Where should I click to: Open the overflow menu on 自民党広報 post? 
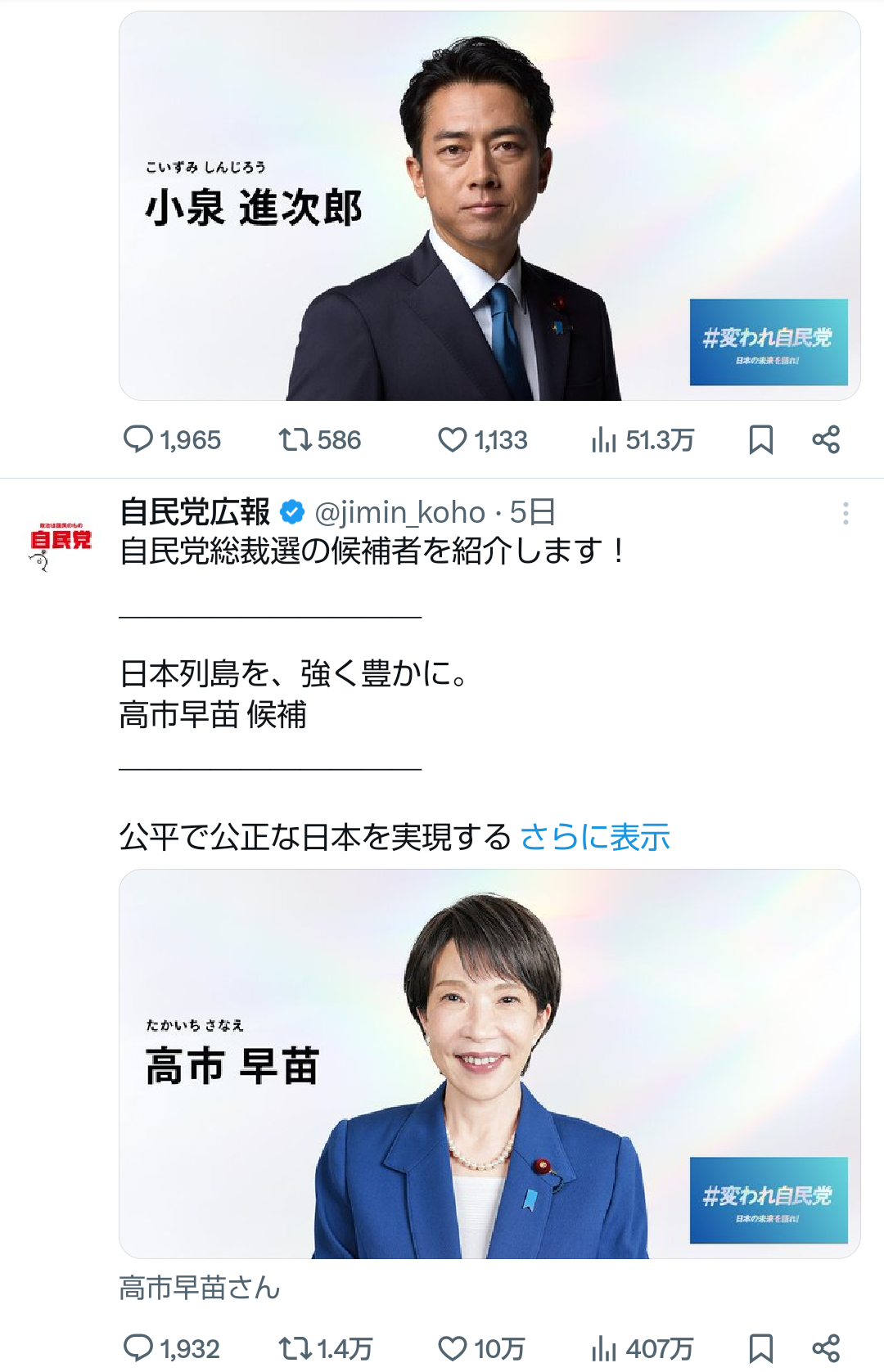click(x=845, y=514)
